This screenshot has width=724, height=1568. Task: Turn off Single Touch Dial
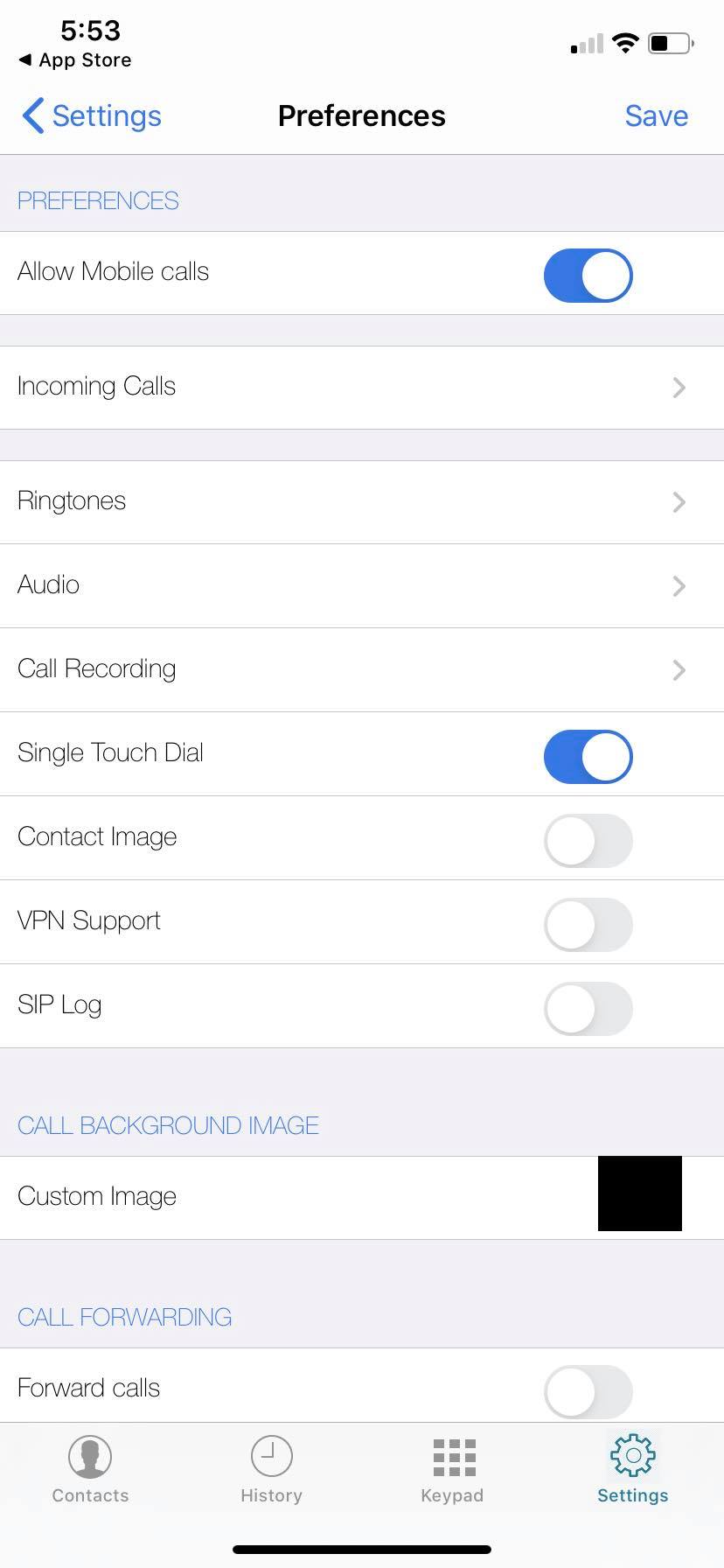588,756
